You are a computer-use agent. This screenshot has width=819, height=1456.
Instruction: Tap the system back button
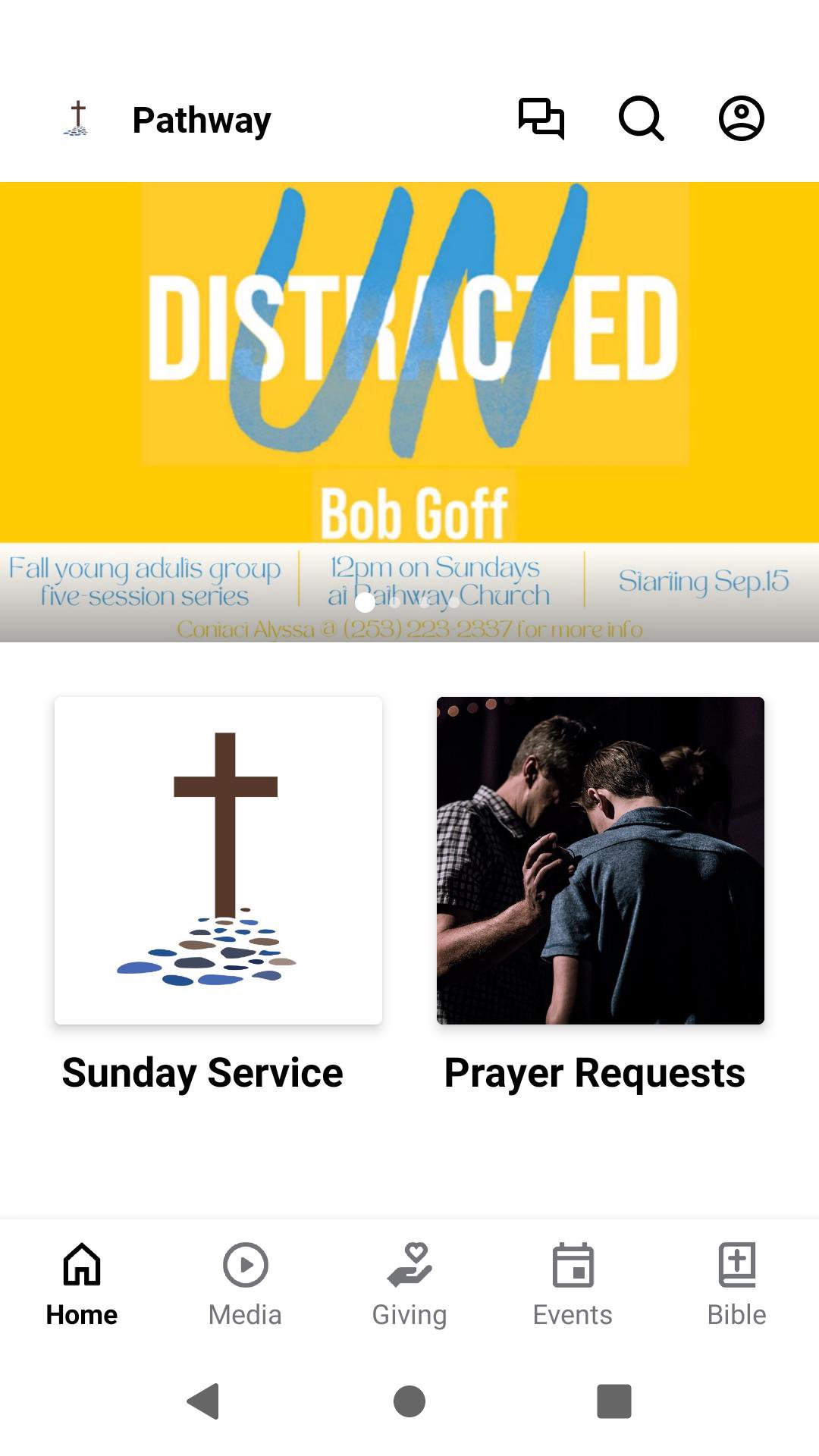(203, 1401)
